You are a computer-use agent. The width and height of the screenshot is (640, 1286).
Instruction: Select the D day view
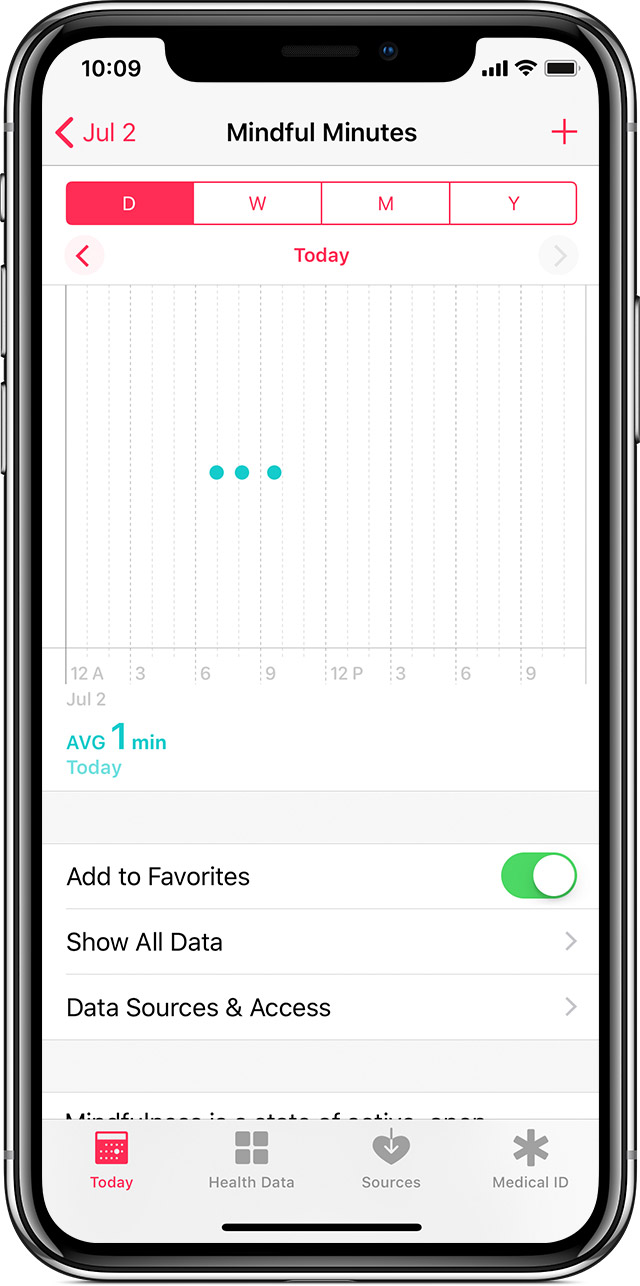point(129,203)
